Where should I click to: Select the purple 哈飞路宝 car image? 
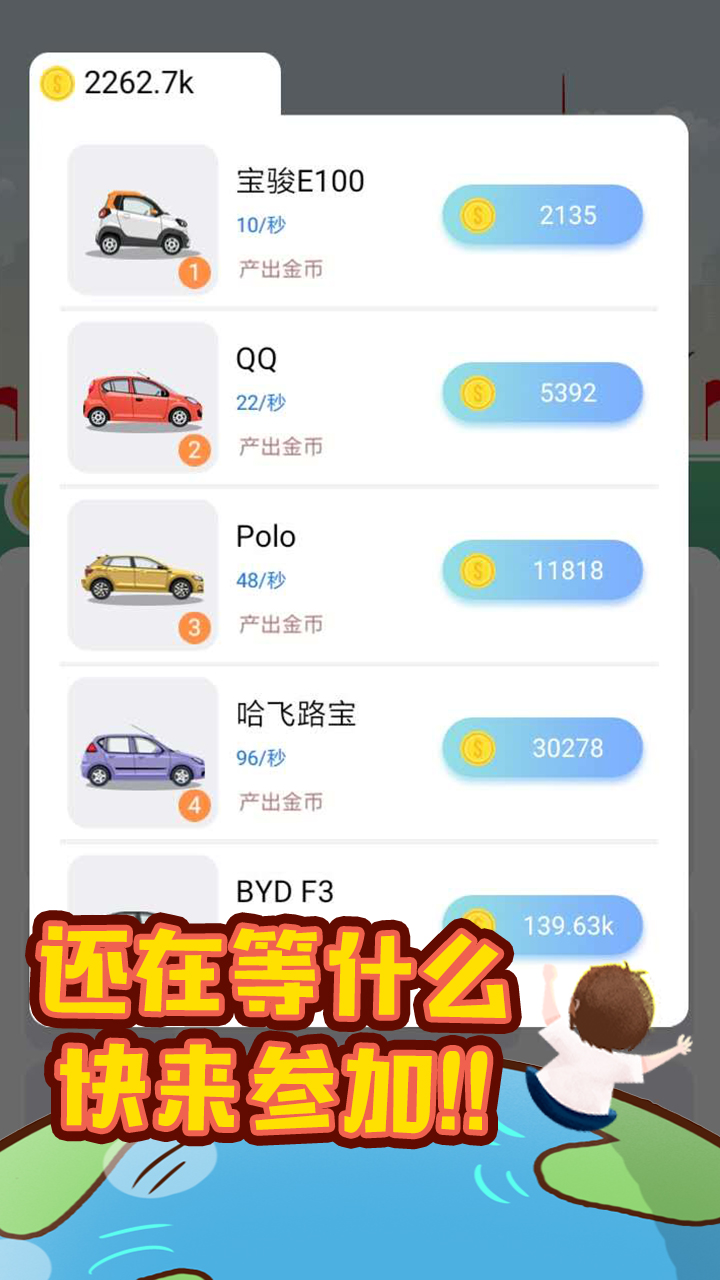tap(143, 750)
